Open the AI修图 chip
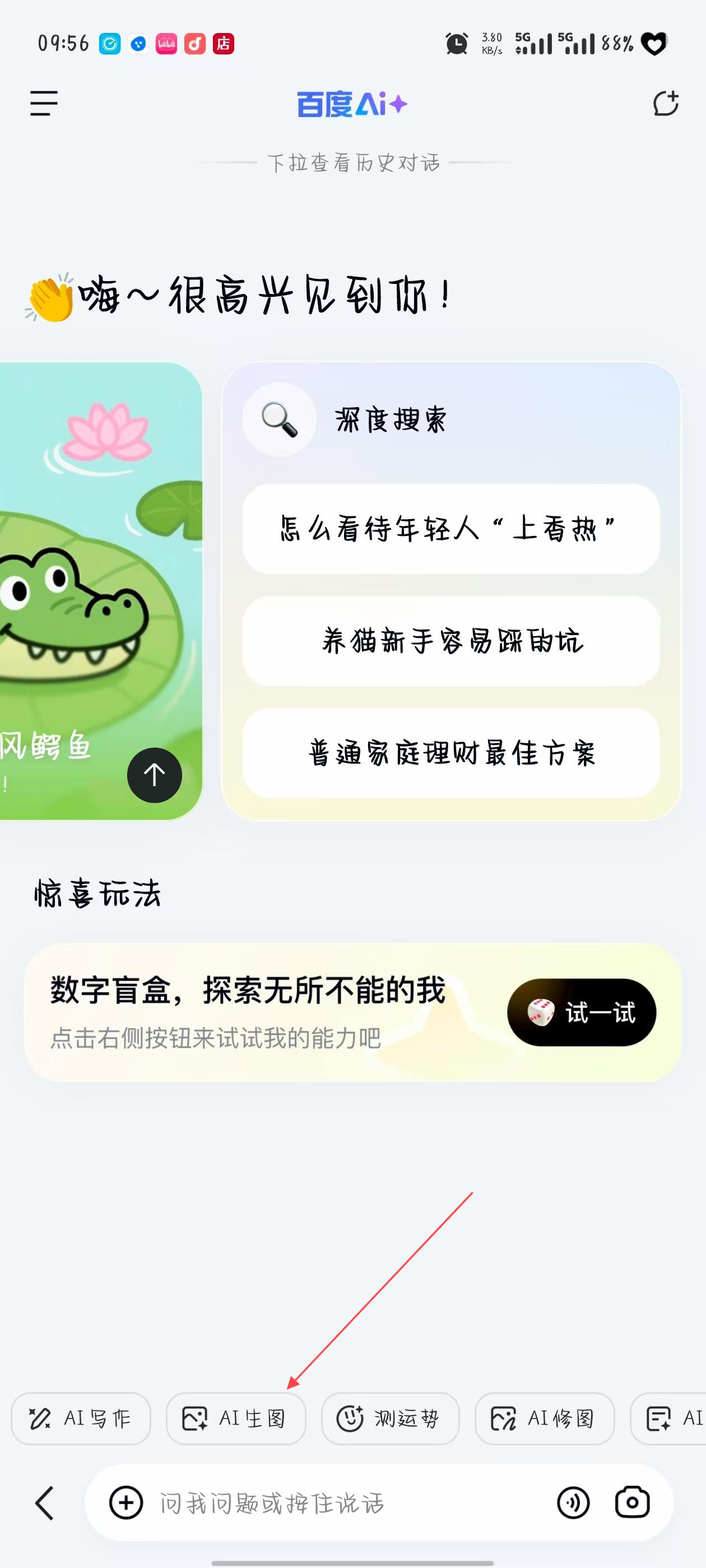The width and height of the screenshot is (706, 1568). tap(544, 1418)
